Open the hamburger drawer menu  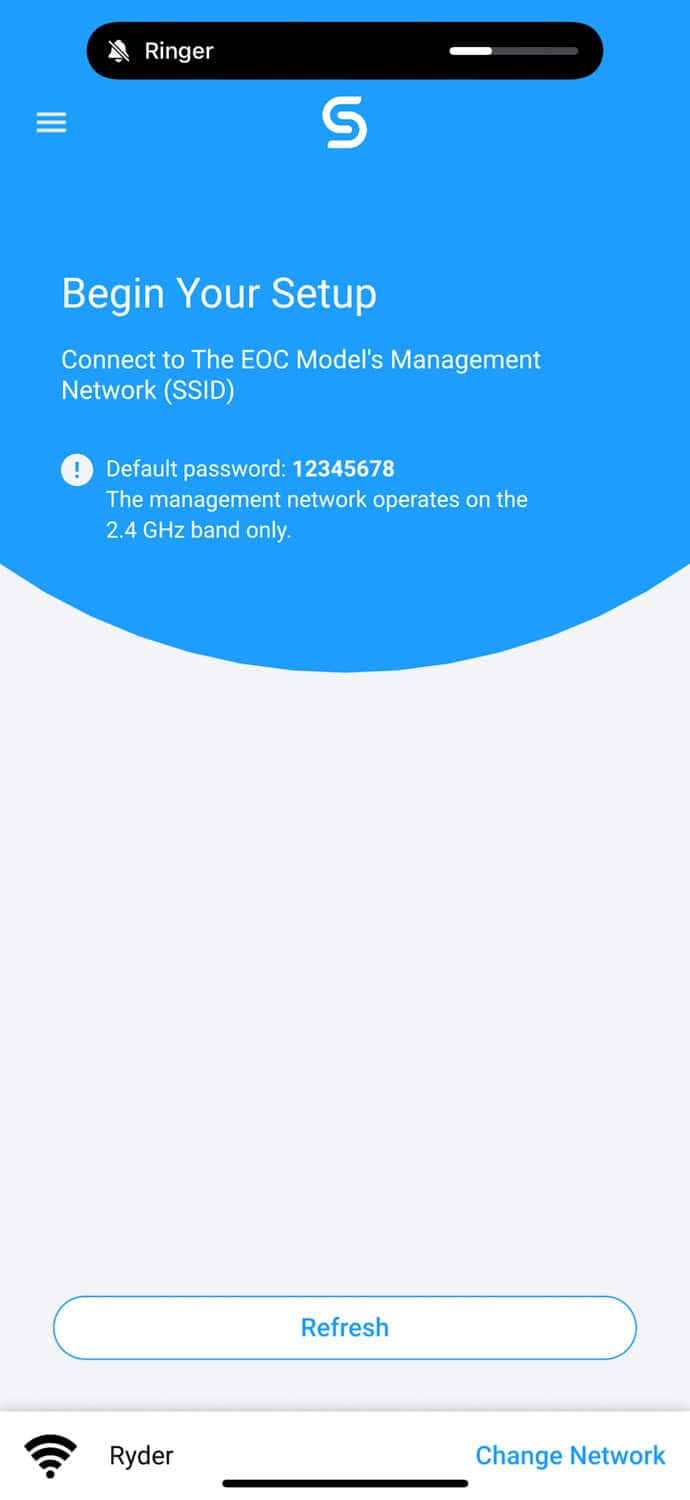(x=51, y=123)
